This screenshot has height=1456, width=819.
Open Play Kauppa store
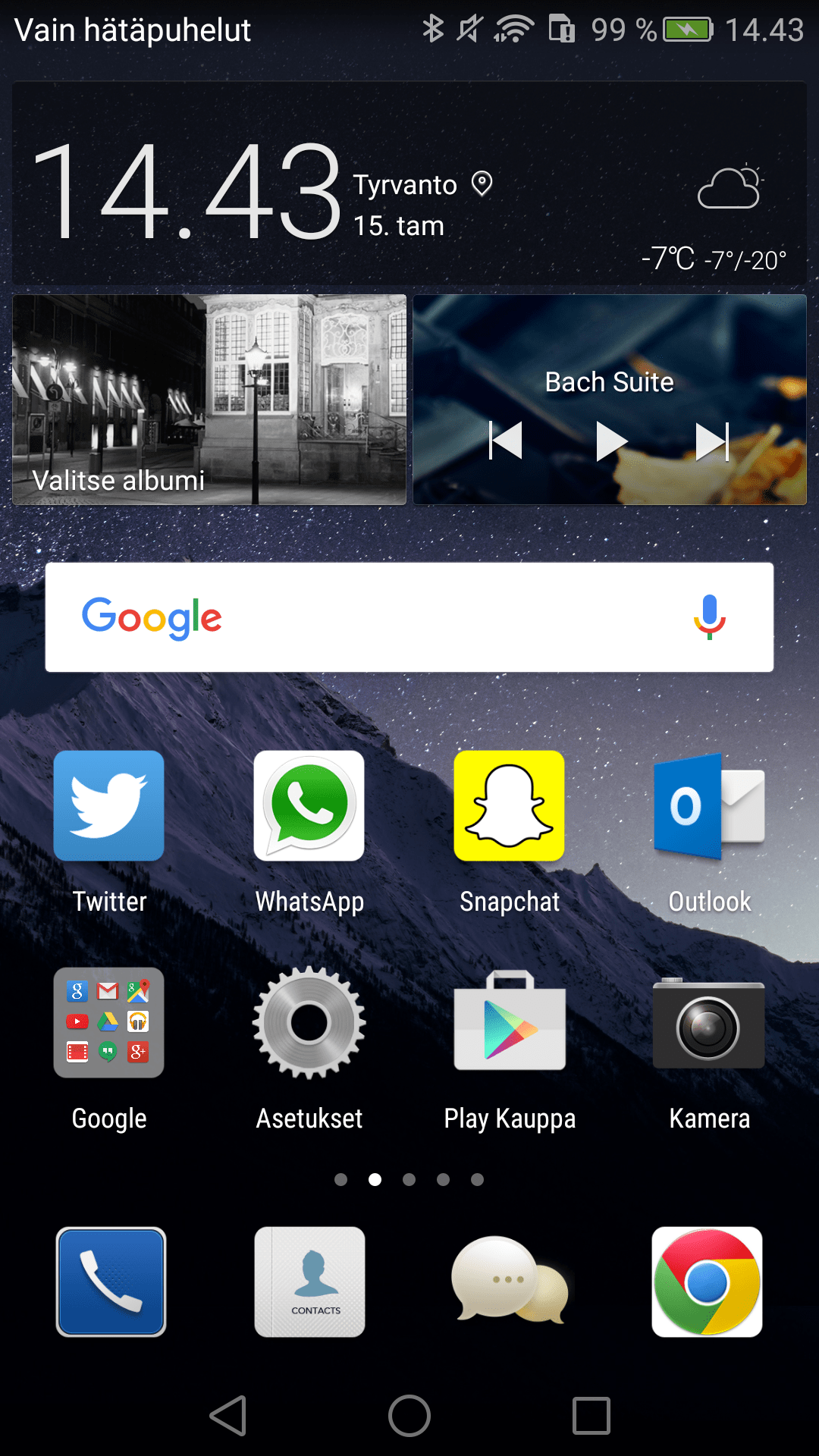coord(510,1022)
